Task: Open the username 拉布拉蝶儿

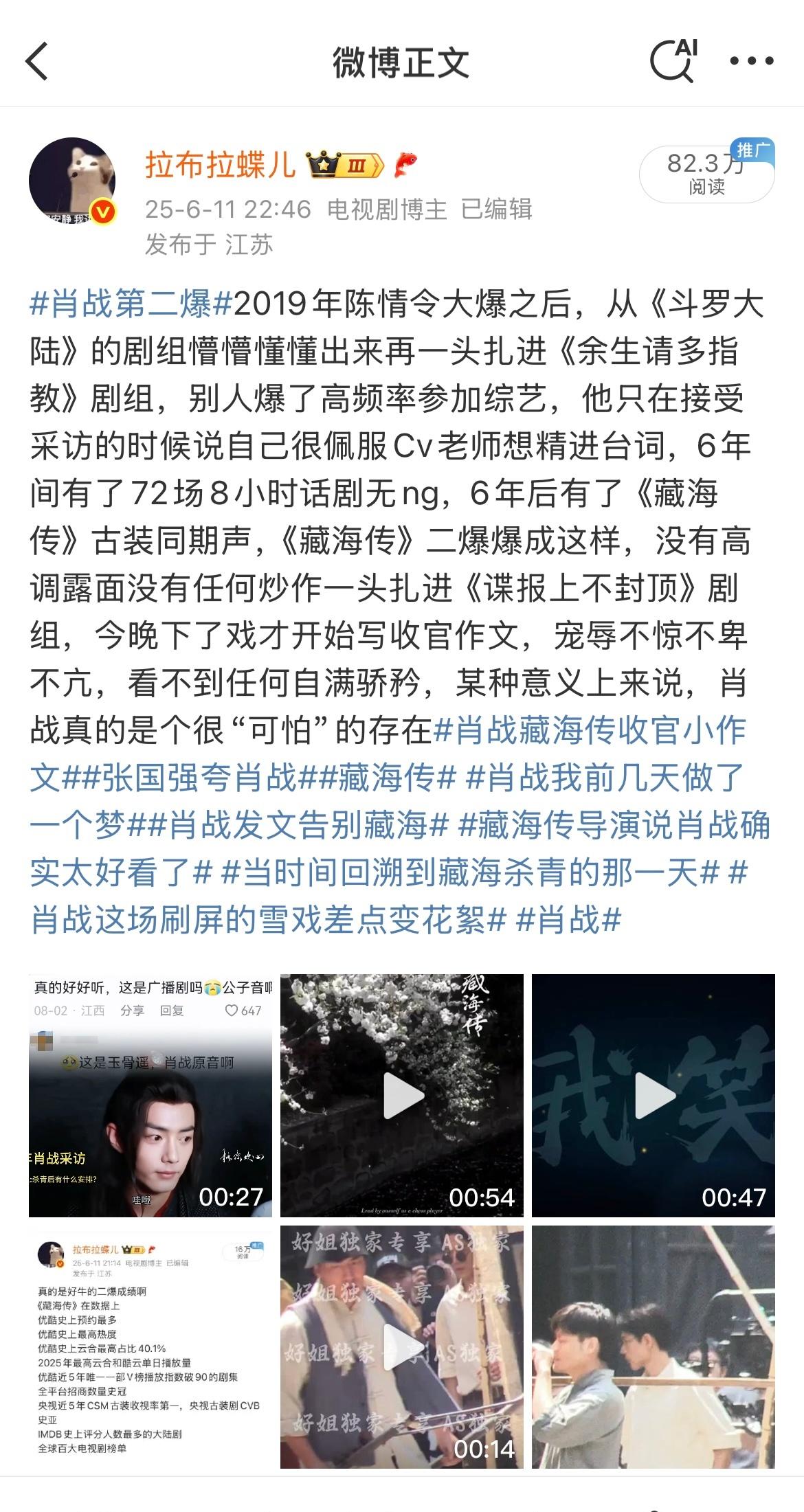Action: tap(220, 165)
